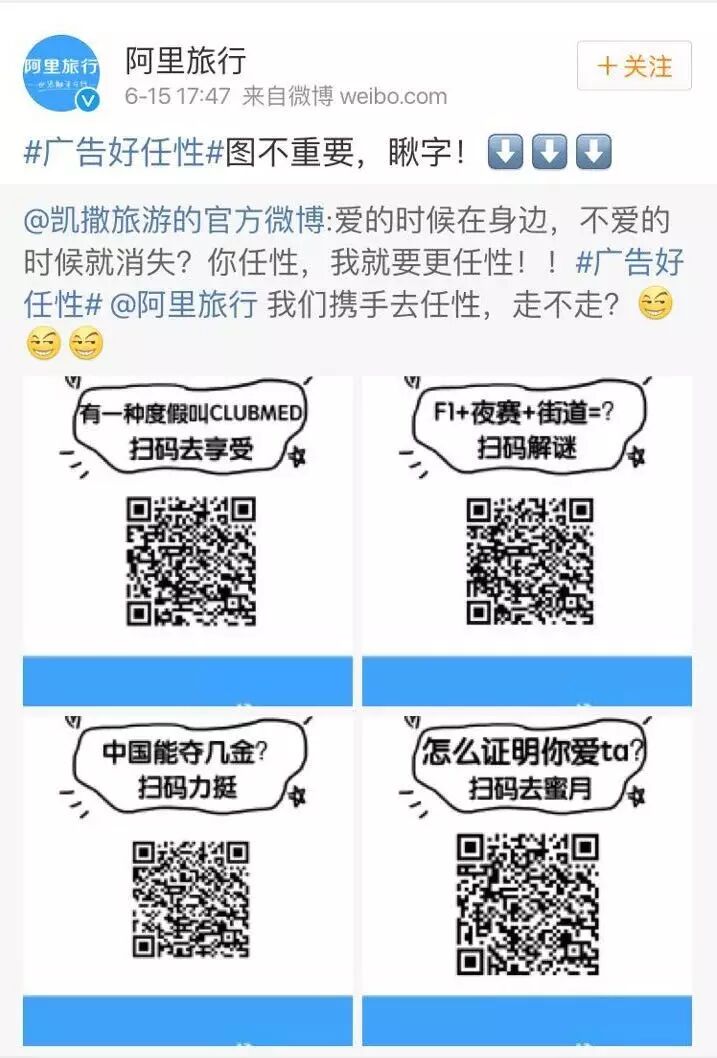Follow 阿里旅行 with the 关注 button
The image size is (717, 1058).
[x=634, y=66]
